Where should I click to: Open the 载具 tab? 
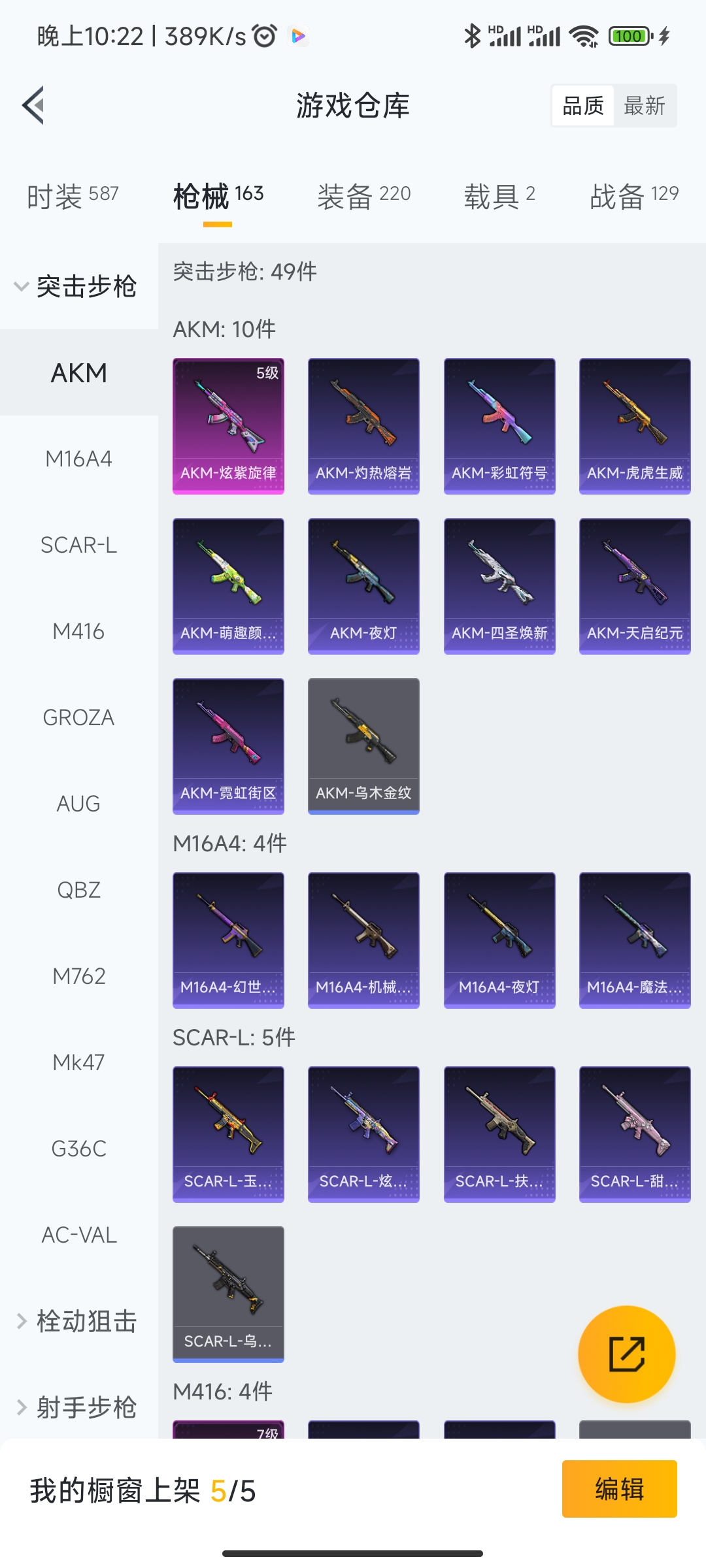(x=499, y=196)
